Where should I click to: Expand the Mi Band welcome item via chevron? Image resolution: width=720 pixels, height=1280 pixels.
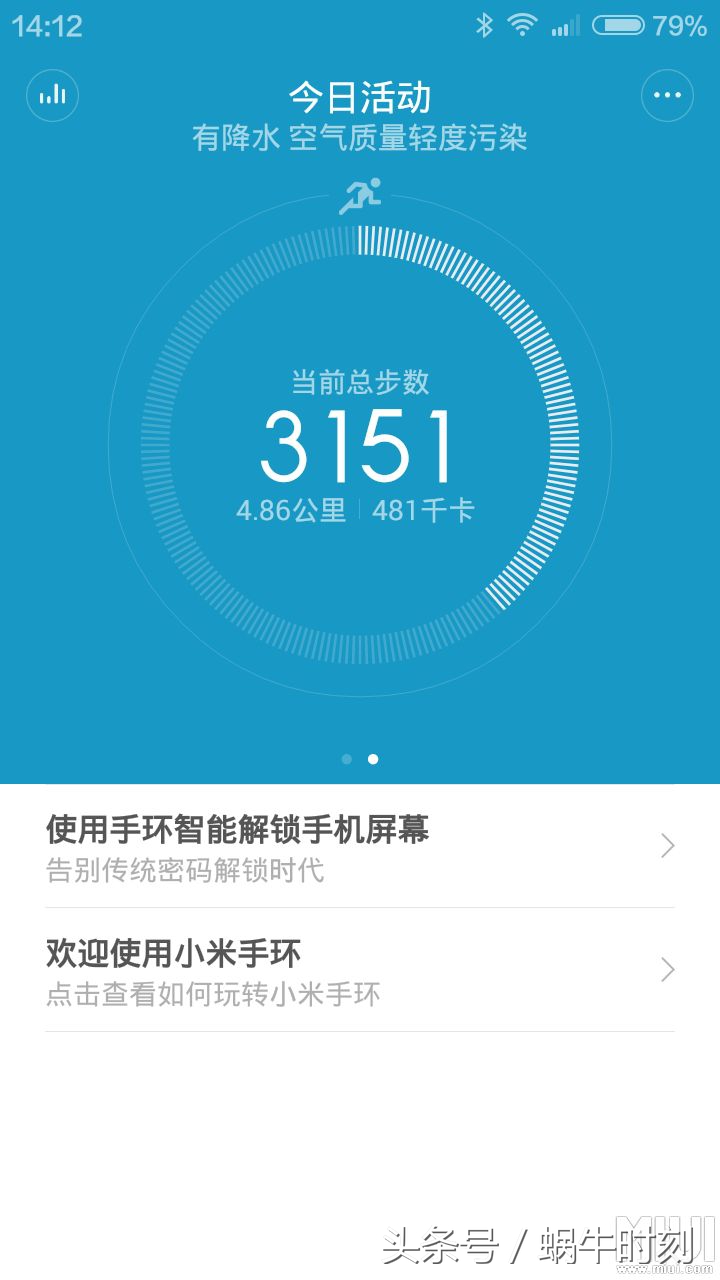point(667,970)
